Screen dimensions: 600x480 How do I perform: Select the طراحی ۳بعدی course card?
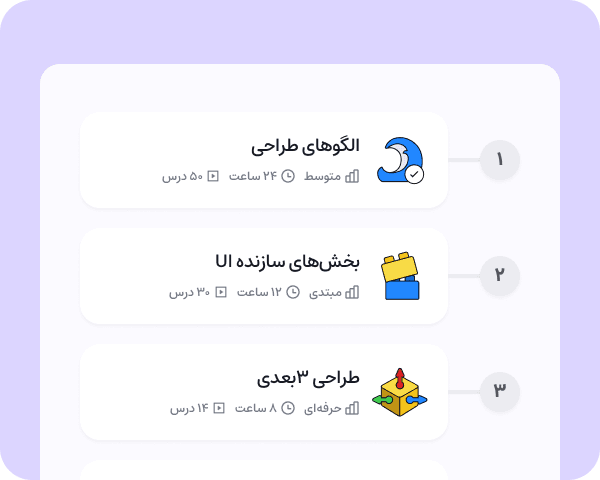[264, 392]
